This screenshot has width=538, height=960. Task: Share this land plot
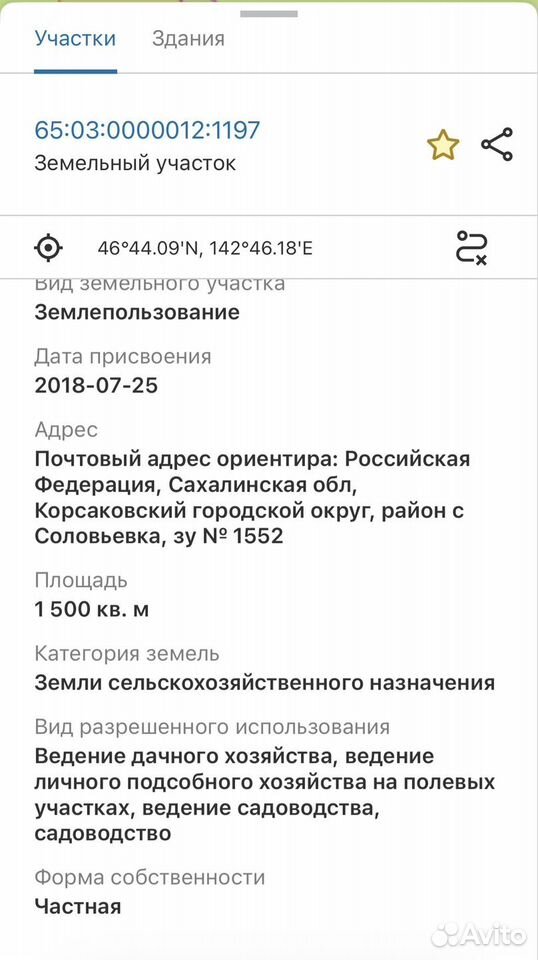coord(496,144)
